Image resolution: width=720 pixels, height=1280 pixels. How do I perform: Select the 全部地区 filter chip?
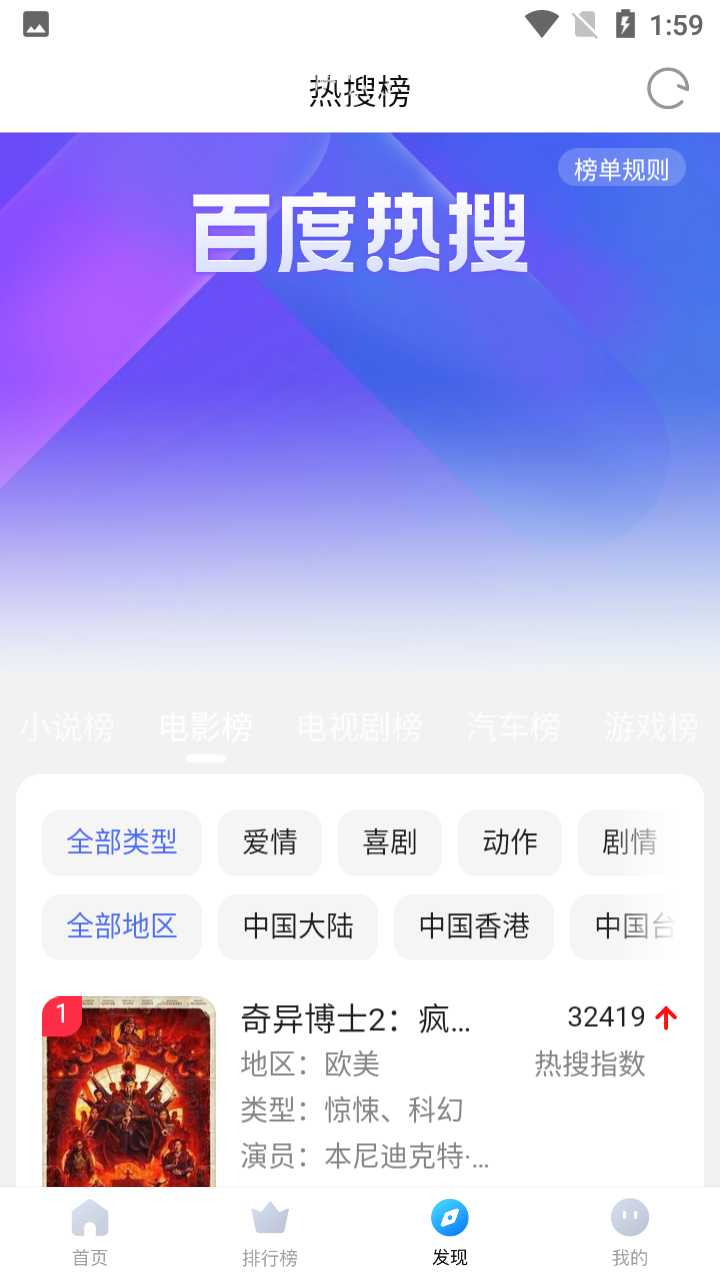pos(122,927)
